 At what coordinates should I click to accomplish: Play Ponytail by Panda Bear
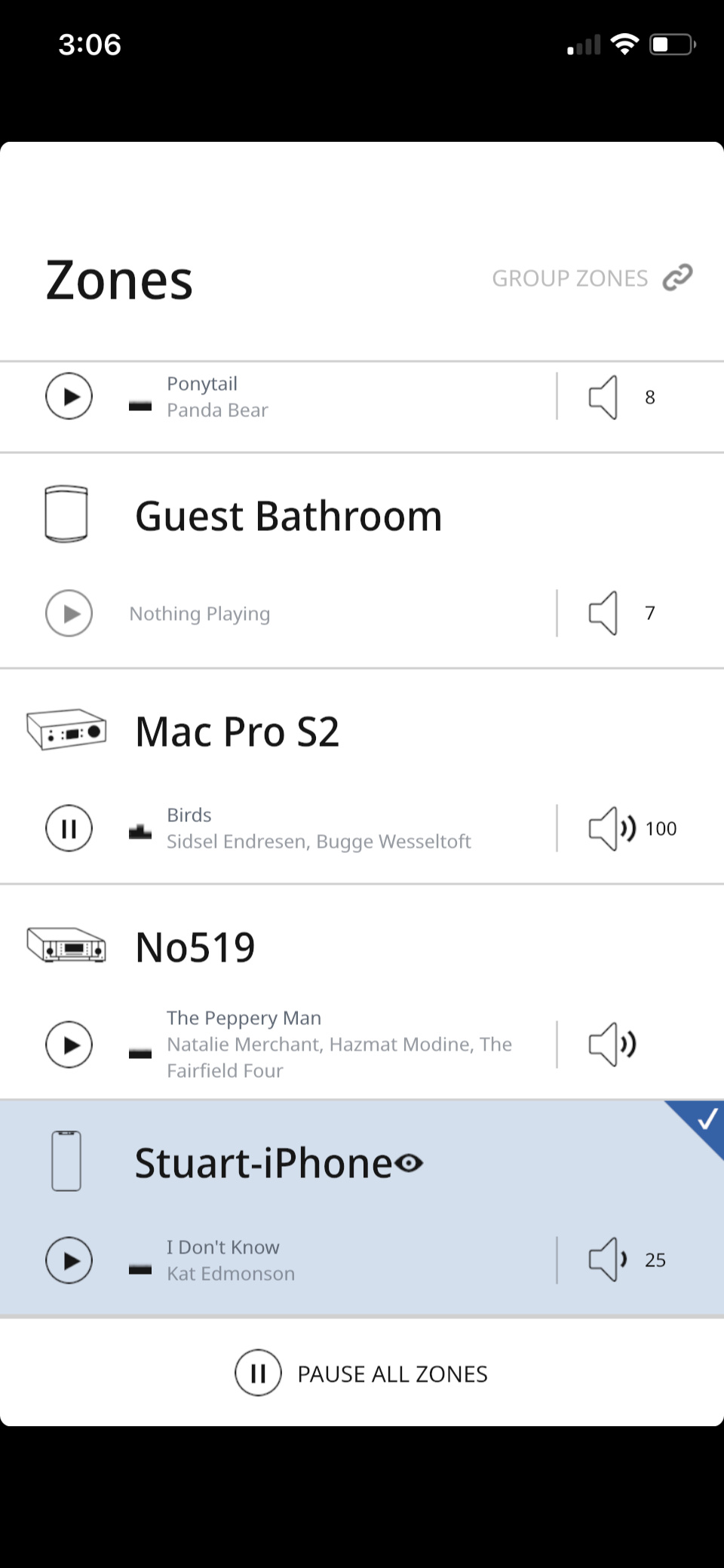coord(69,396)
